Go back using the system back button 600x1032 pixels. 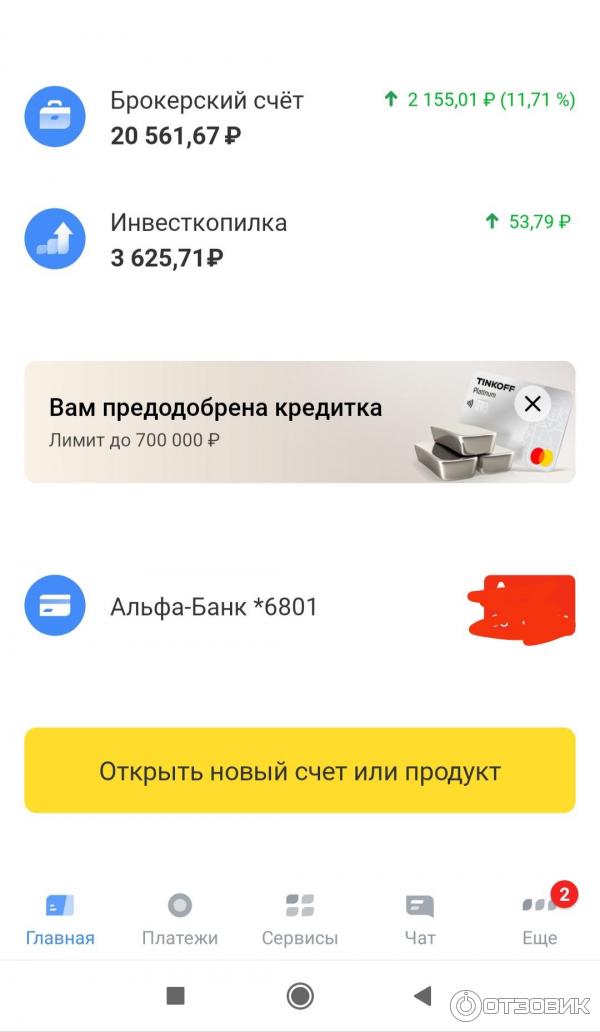pyautogui.click(x=423, y=995)
